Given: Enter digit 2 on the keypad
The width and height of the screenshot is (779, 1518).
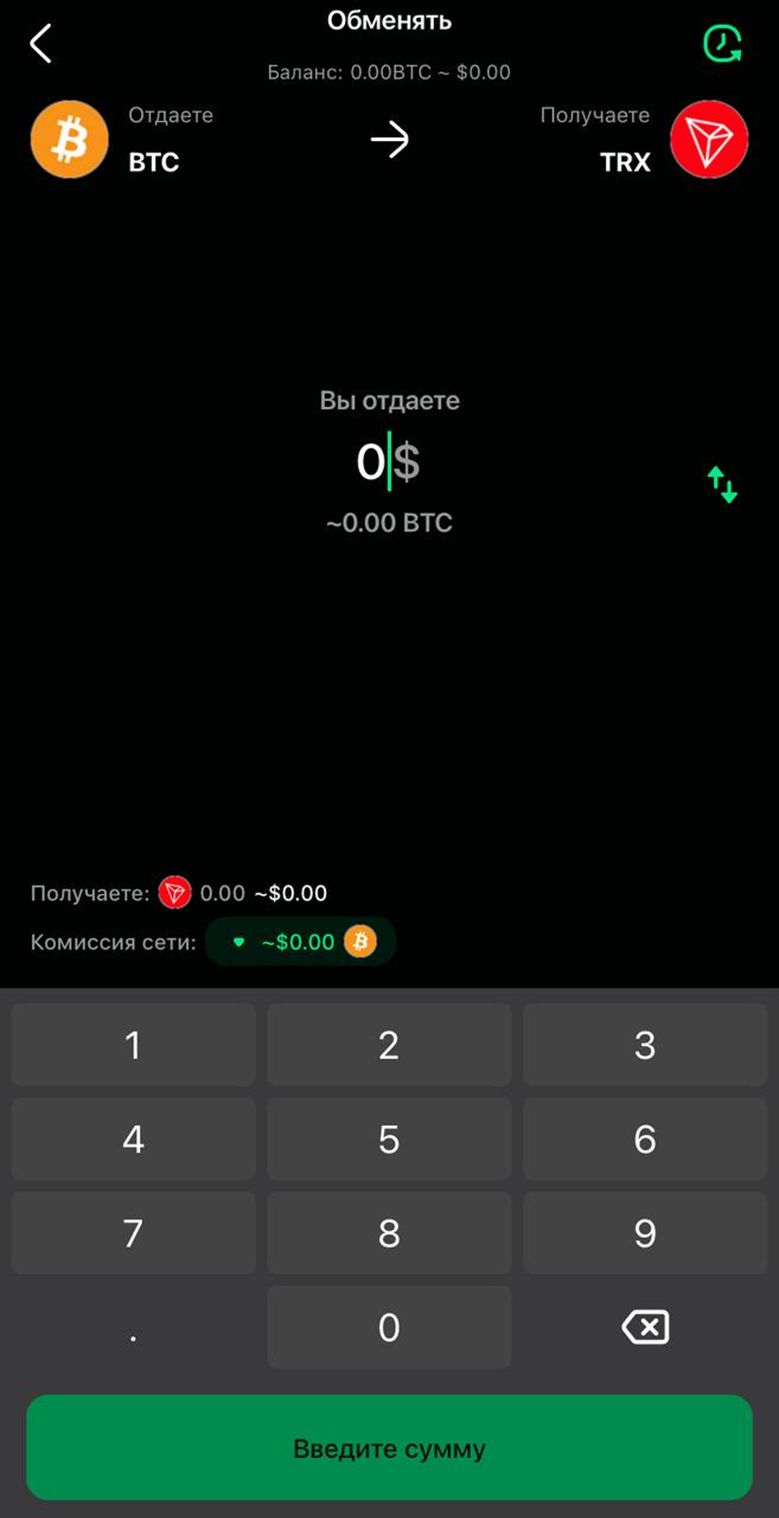Looking at the screenshot, I should click(389, 1045).
